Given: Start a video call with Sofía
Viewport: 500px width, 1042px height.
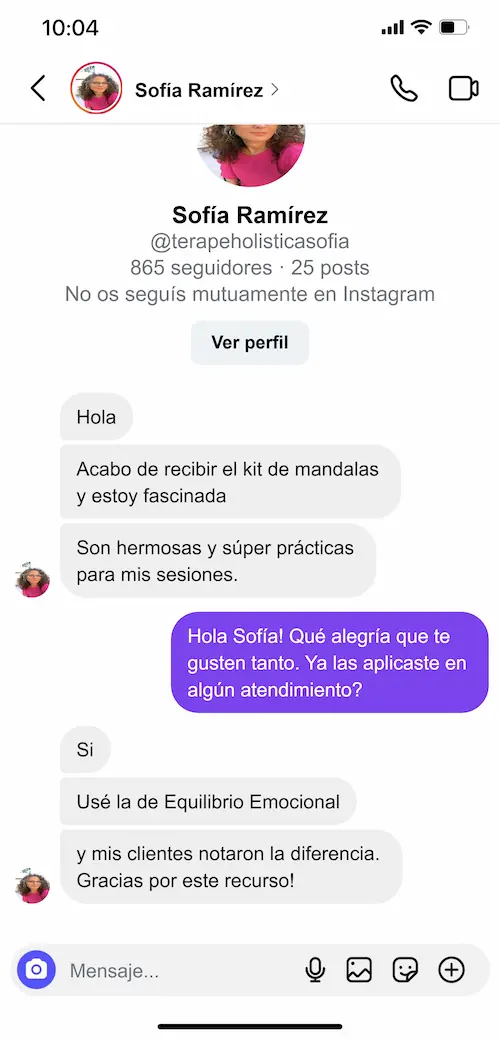Looking at the screenshot, I should 463,88.
